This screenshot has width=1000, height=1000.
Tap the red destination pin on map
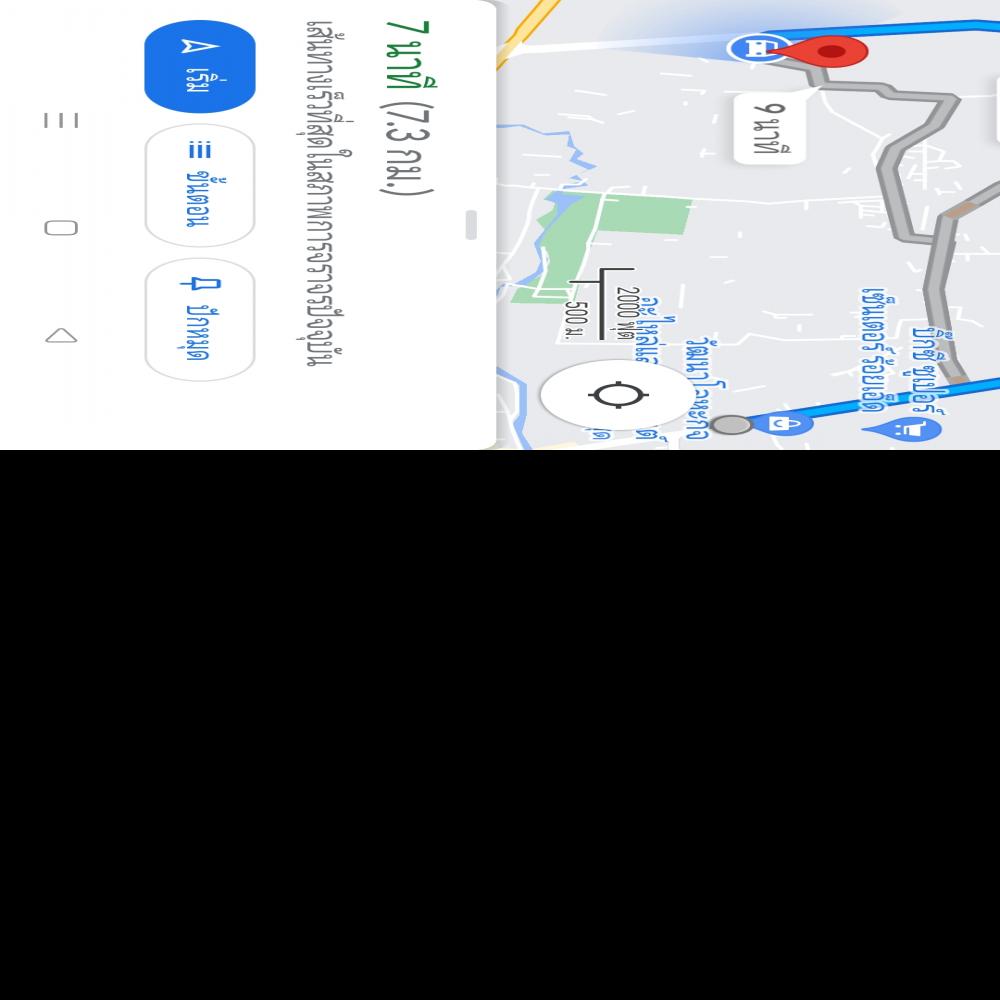pos(826,50)
